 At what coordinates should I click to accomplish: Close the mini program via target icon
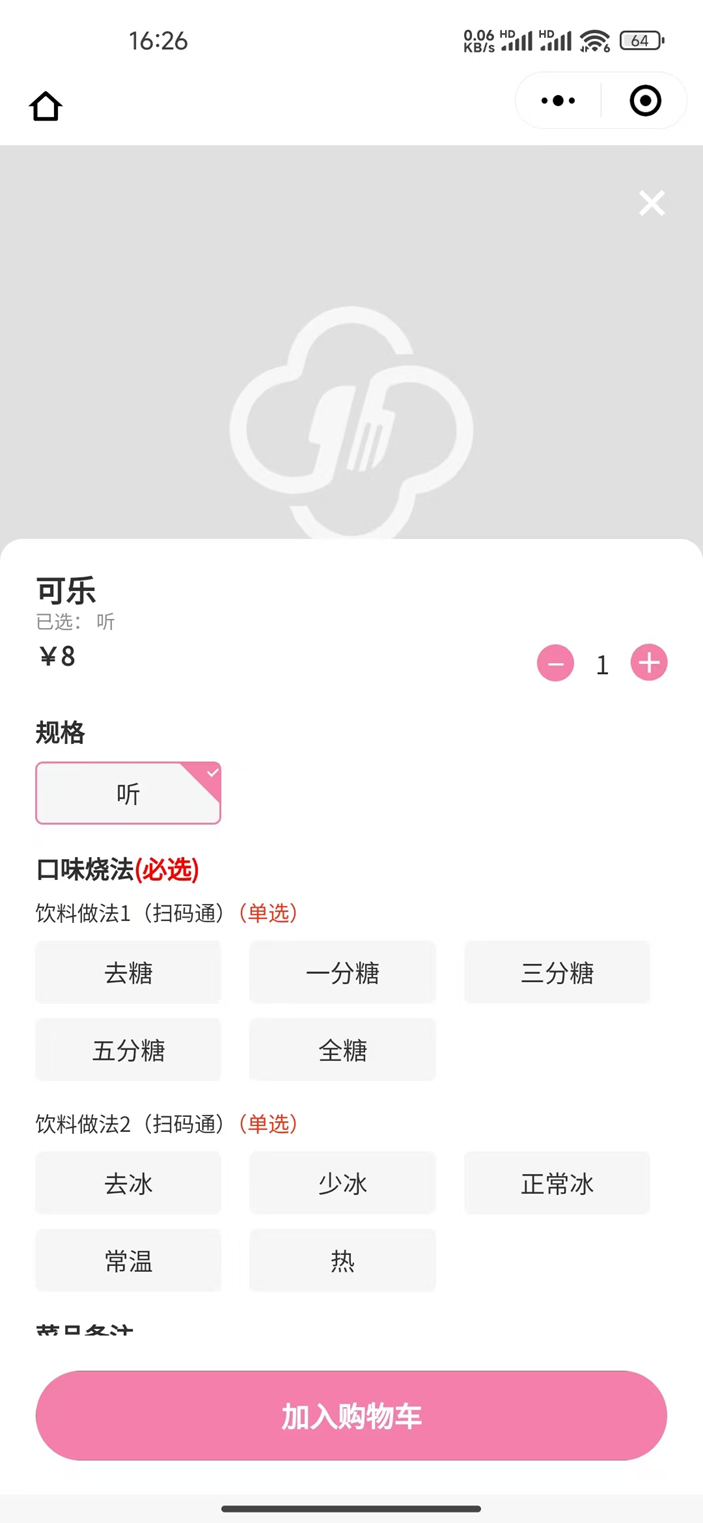(x=645, y=100)
